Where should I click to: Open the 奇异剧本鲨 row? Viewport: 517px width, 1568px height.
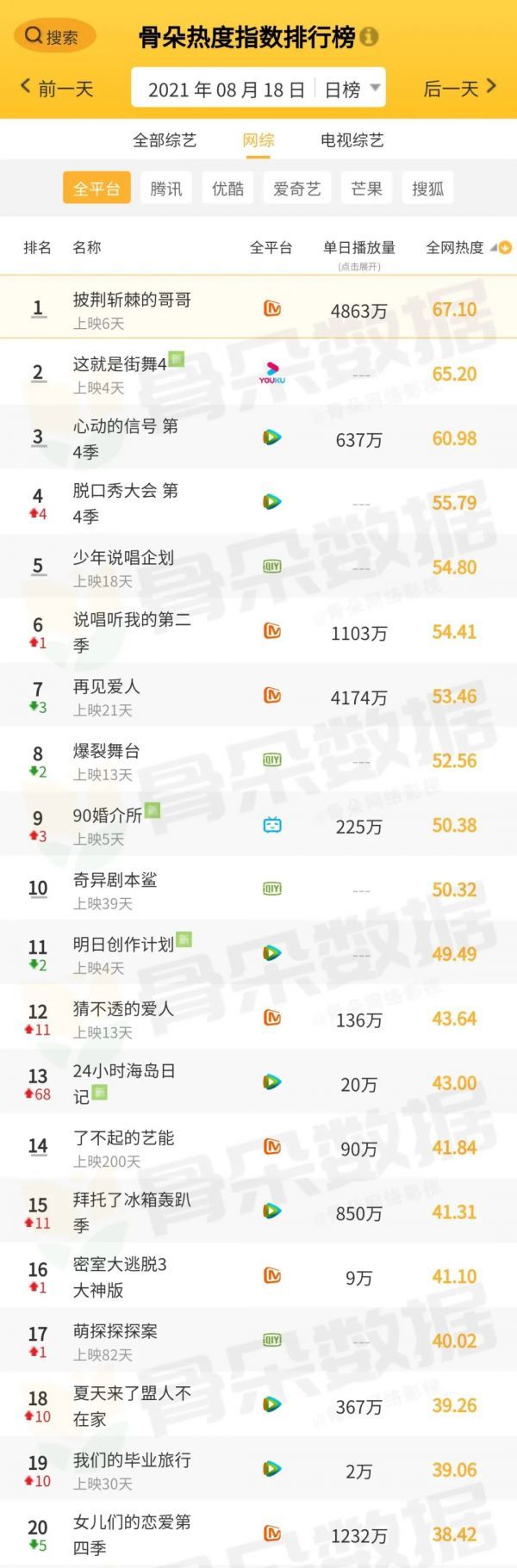pyautogui.click(x=115, y=880)
